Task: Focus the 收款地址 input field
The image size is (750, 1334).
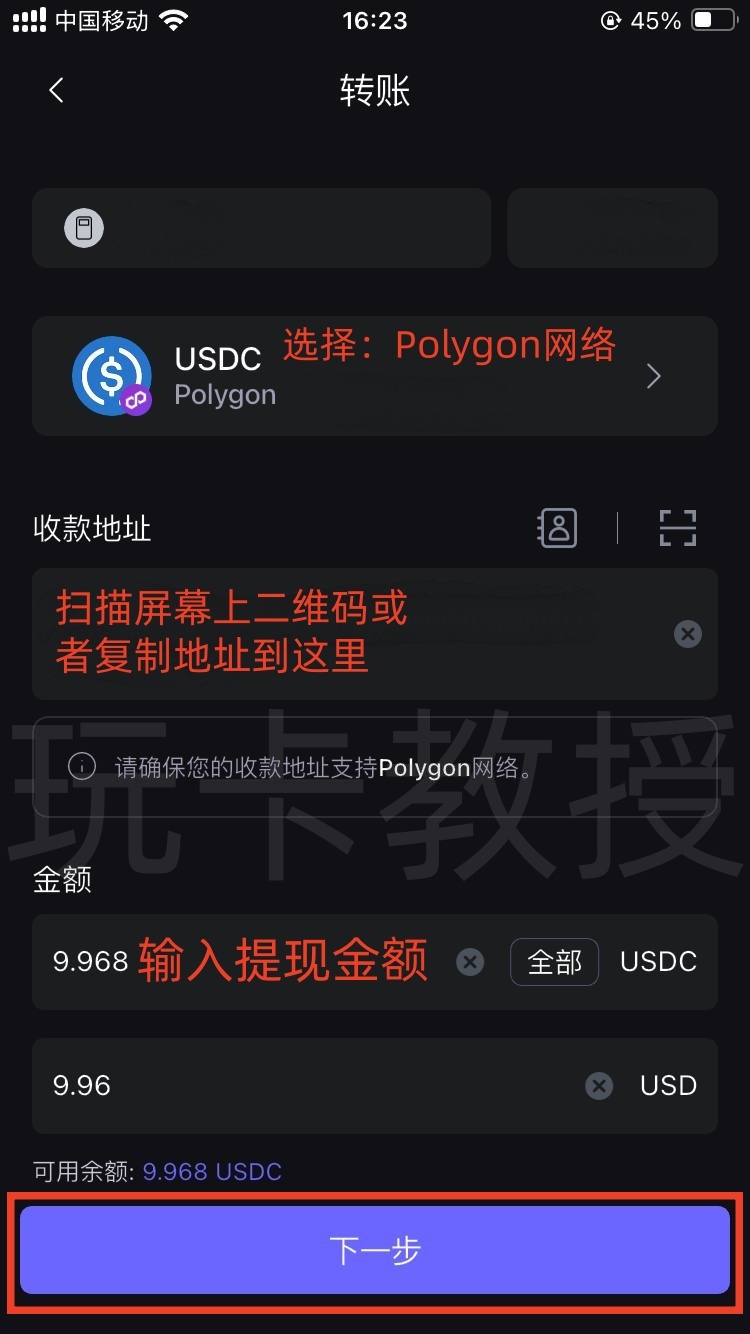Action: coord(350,633)
